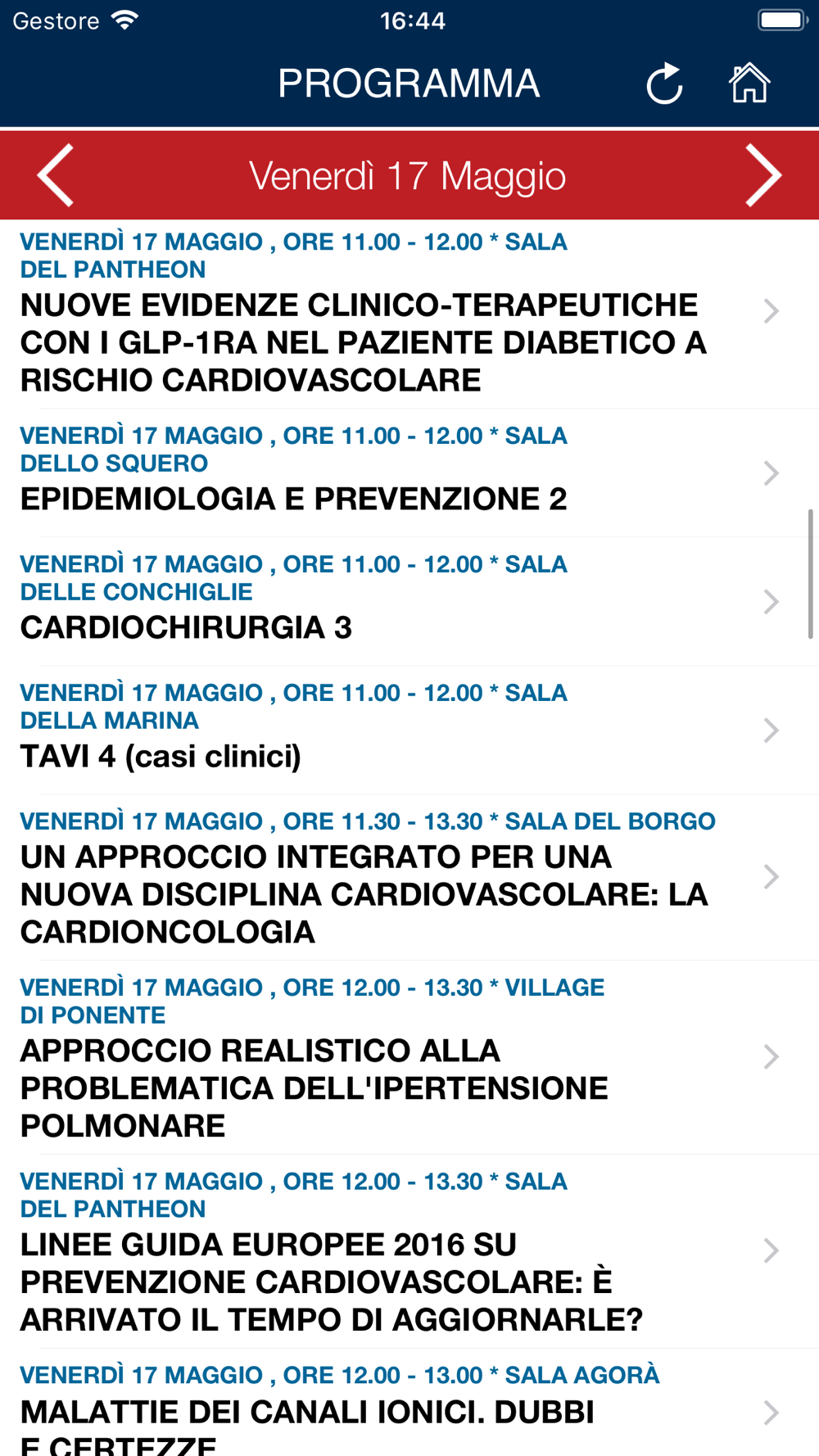Refresh the programme list

(x=664, y=84)
